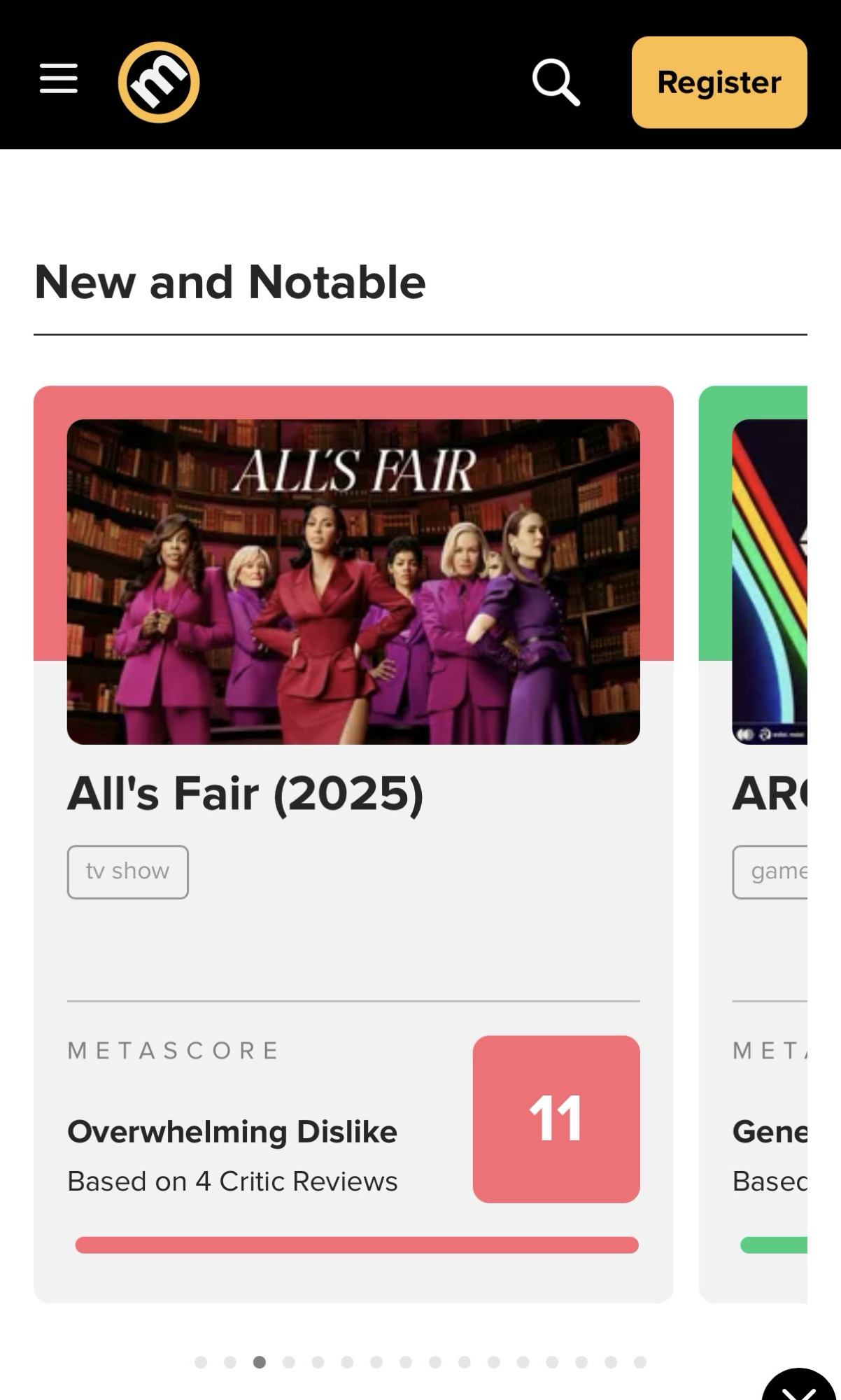Tap the Register button
Screen dimensions: 841x1400
coord(719,83)
